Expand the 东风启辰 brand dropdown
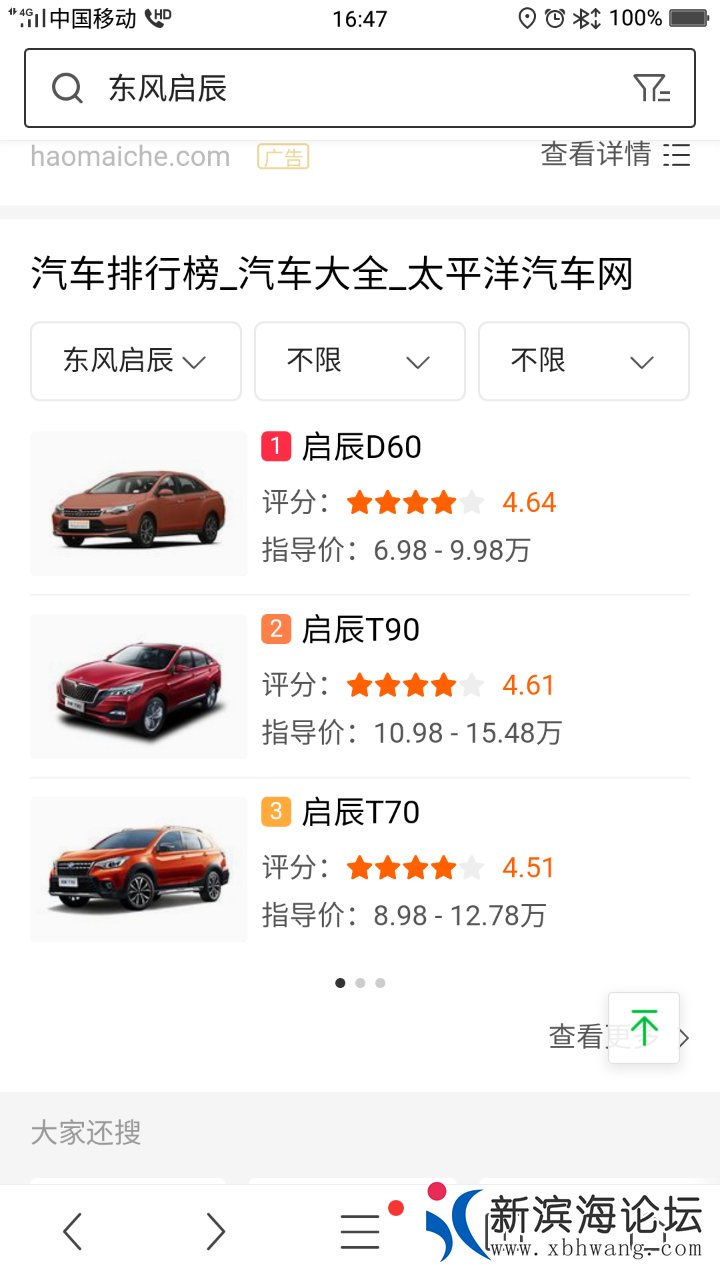This screenshot has height=1280, width=720. pos(136,361)
